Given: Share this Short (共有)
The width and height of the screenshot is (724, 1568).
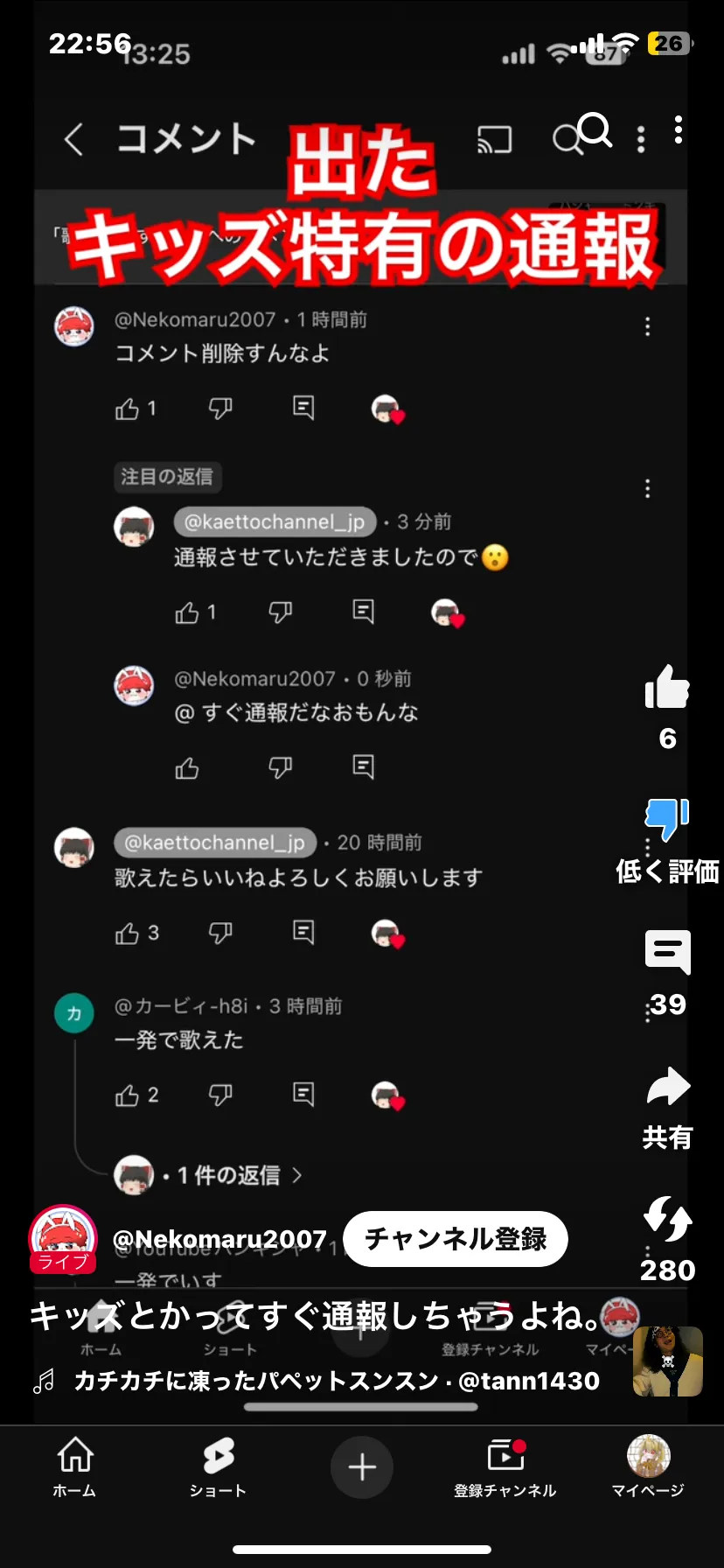Looking at the screenshot, I should pos(667,1088).
